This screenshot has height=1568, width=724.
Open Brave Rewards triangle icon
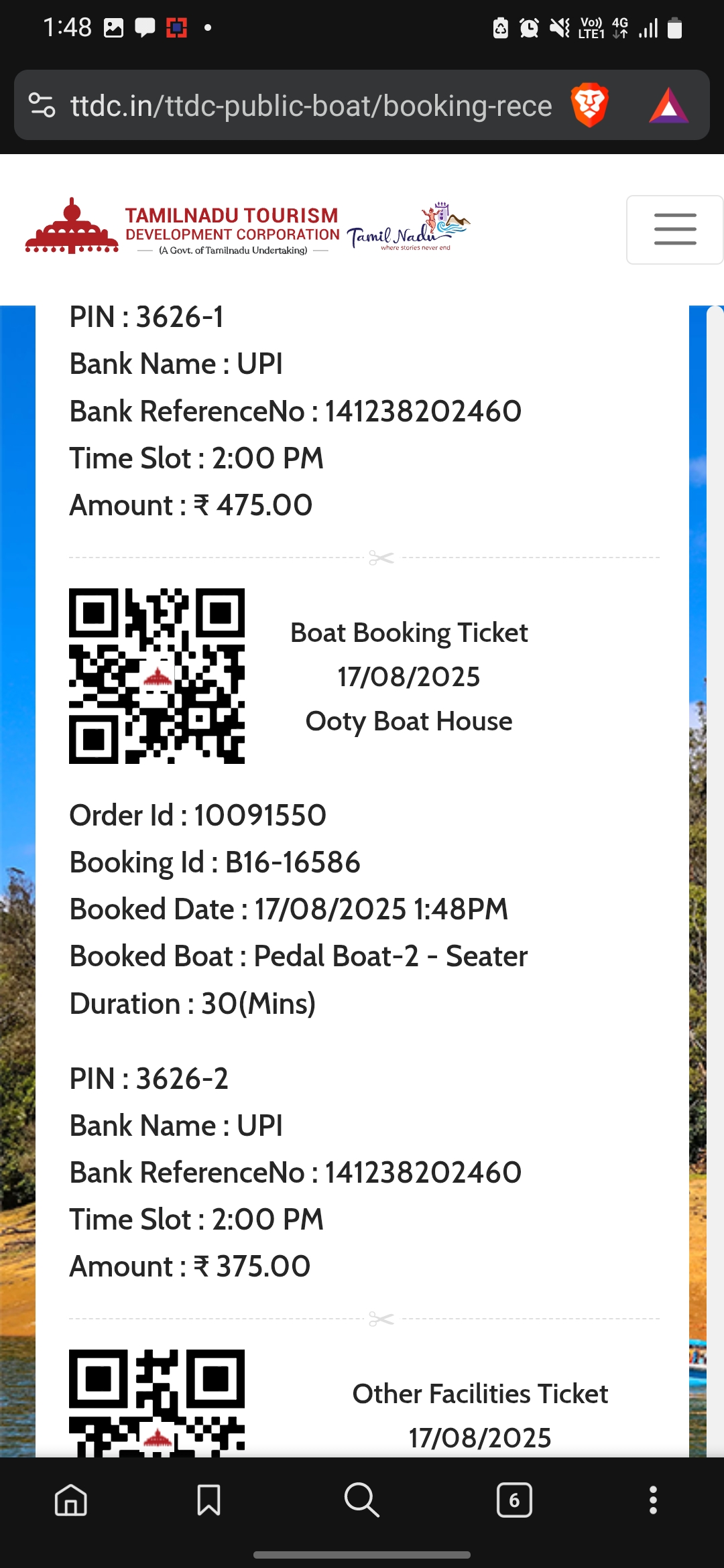[x=668, y=106]
